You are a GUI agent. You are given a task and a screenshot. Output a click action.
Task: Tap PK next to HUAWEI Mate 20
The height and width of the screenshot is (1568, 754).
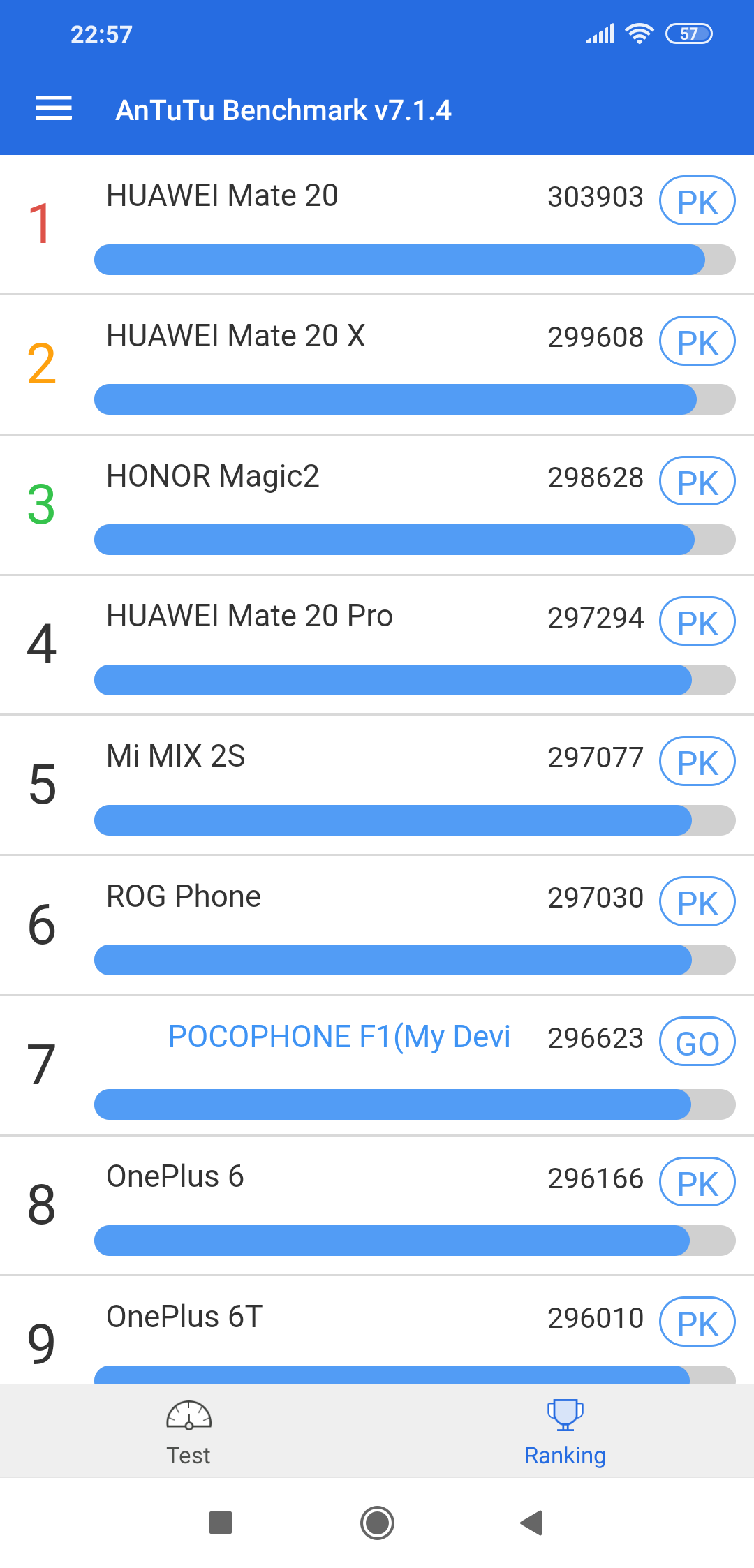[x=697, y=202]
